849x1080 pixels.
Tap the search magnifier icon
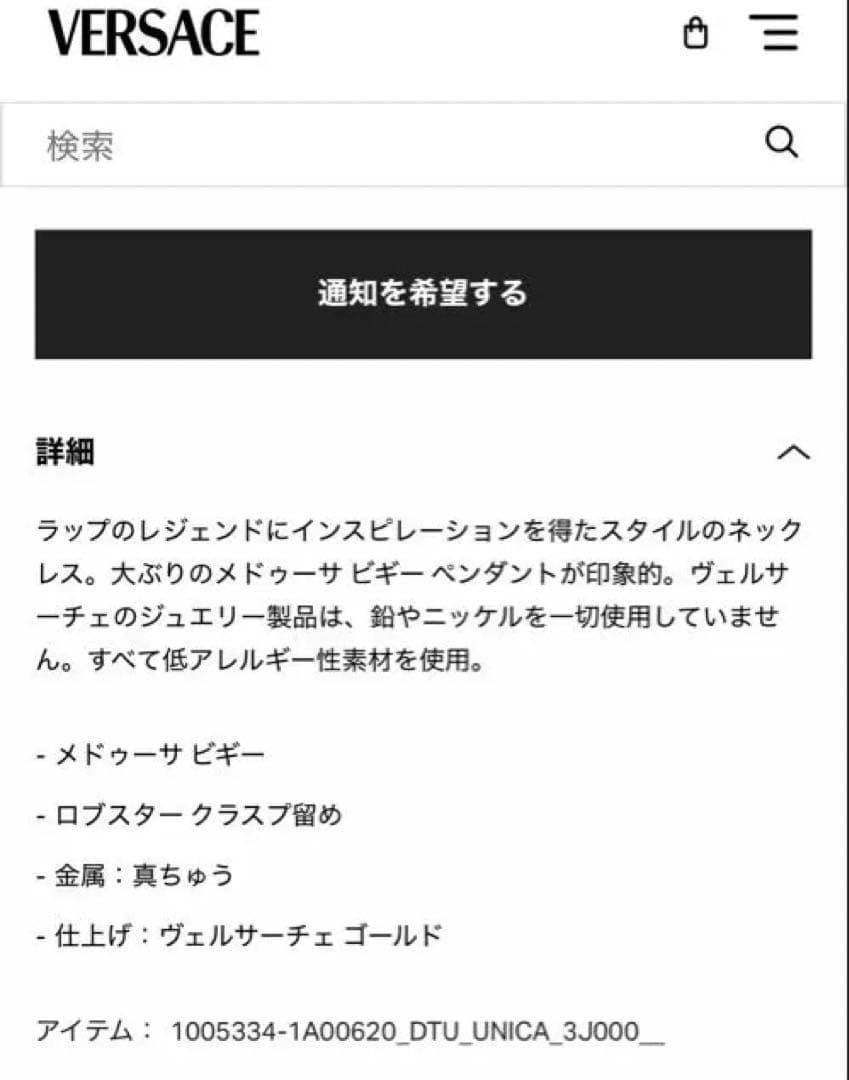[782, 143]
